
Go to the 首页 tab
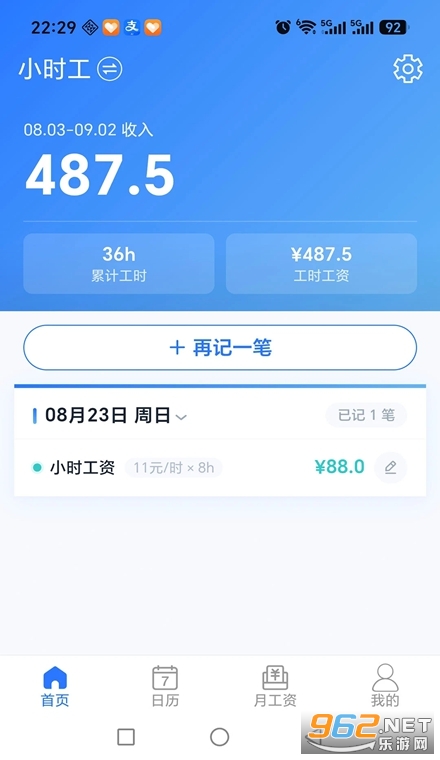point(55,686)
